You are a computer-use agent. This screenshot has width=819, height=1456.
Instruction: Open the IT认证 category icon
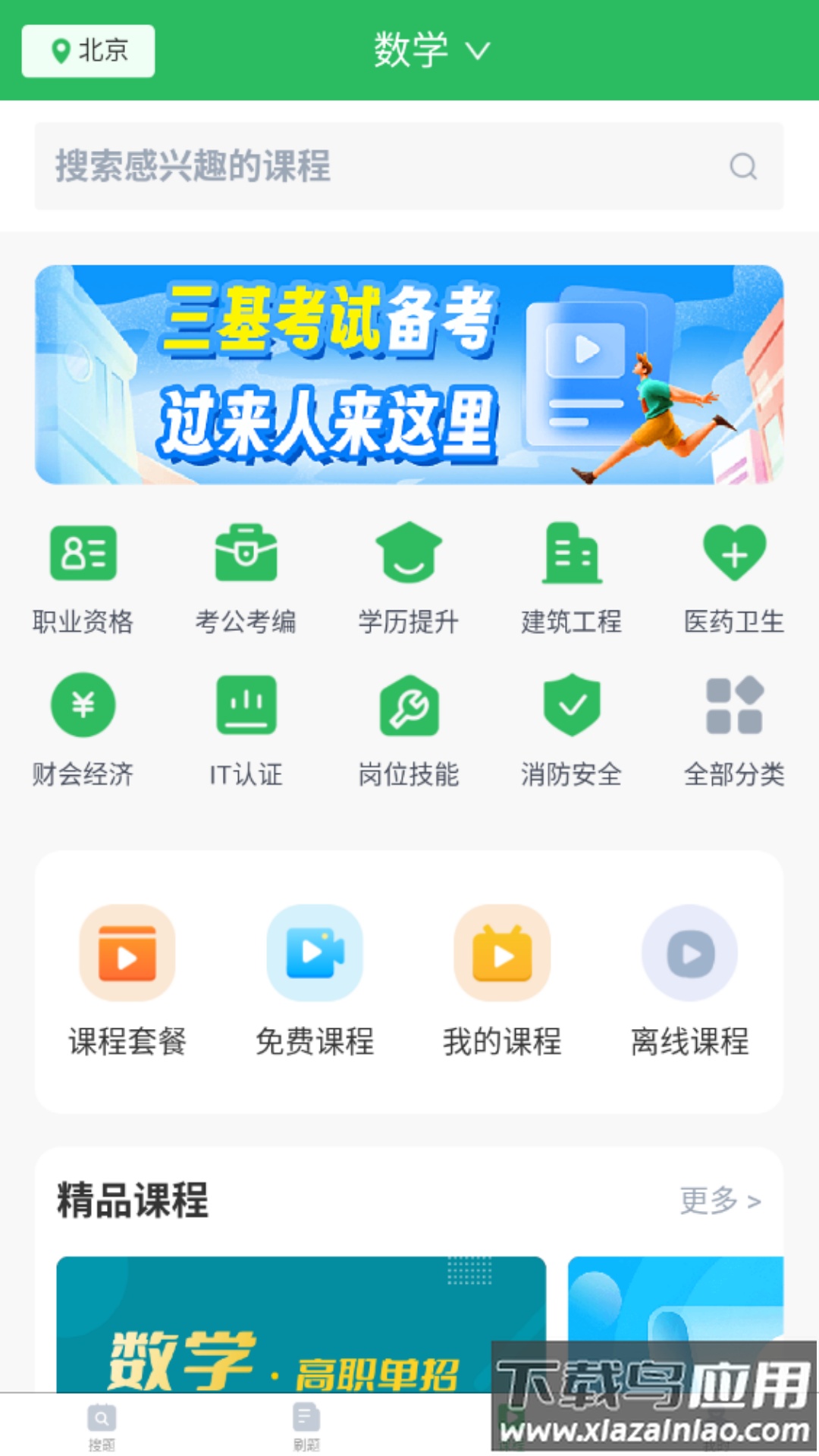coord(246,705)
